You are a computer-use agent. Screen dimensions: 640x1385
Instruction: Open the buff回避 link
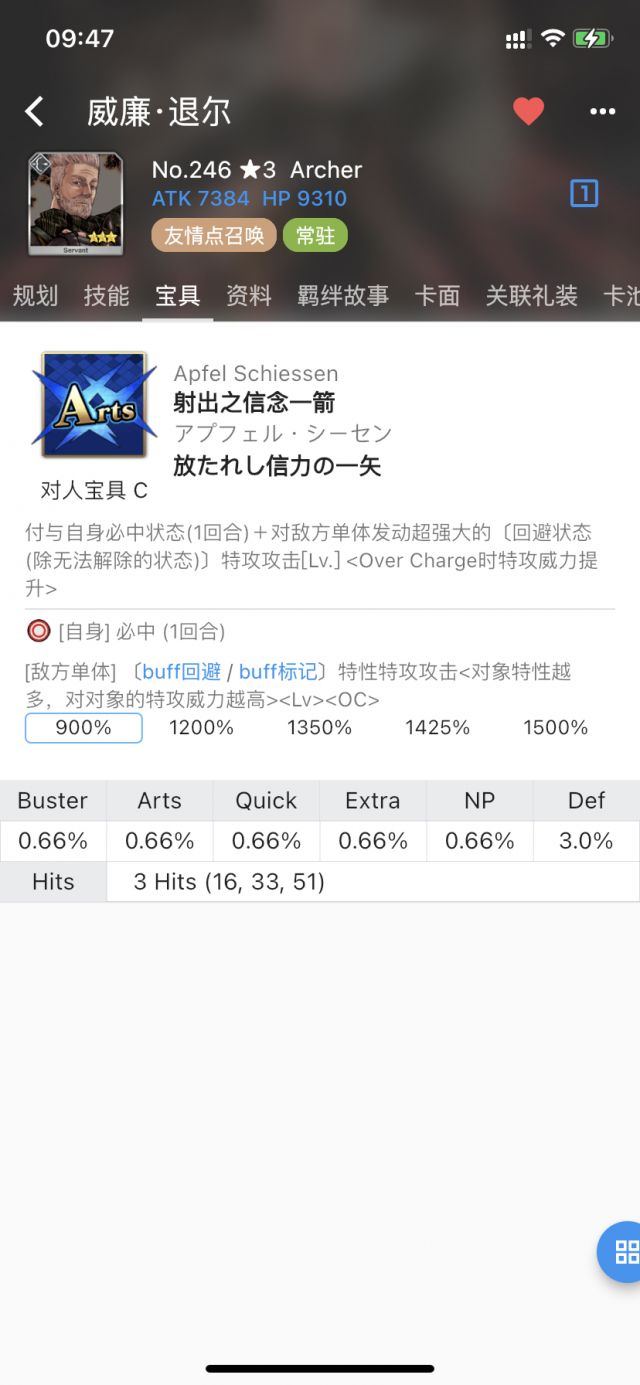(181, 672)
